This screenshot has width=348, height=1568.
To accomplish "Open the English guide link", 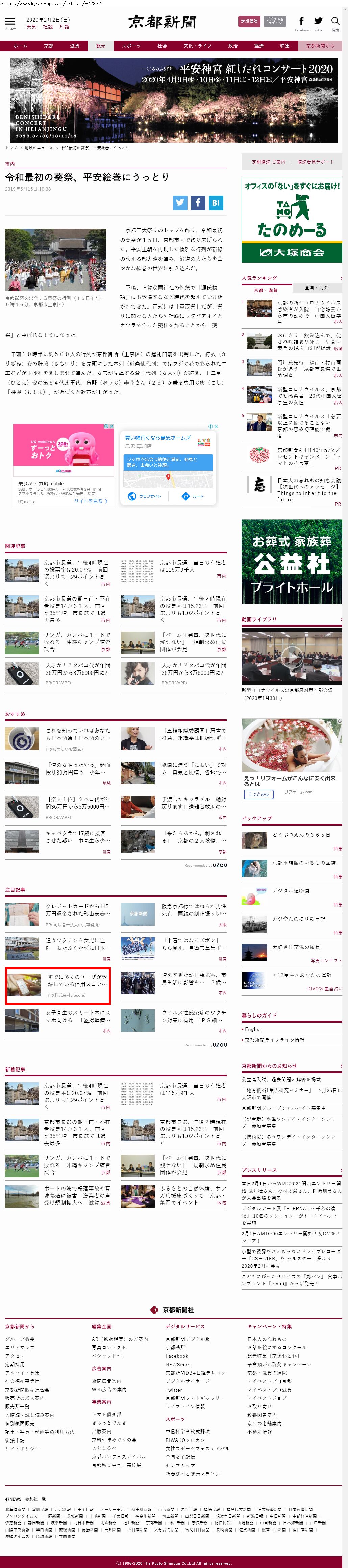I will 254,1029.
